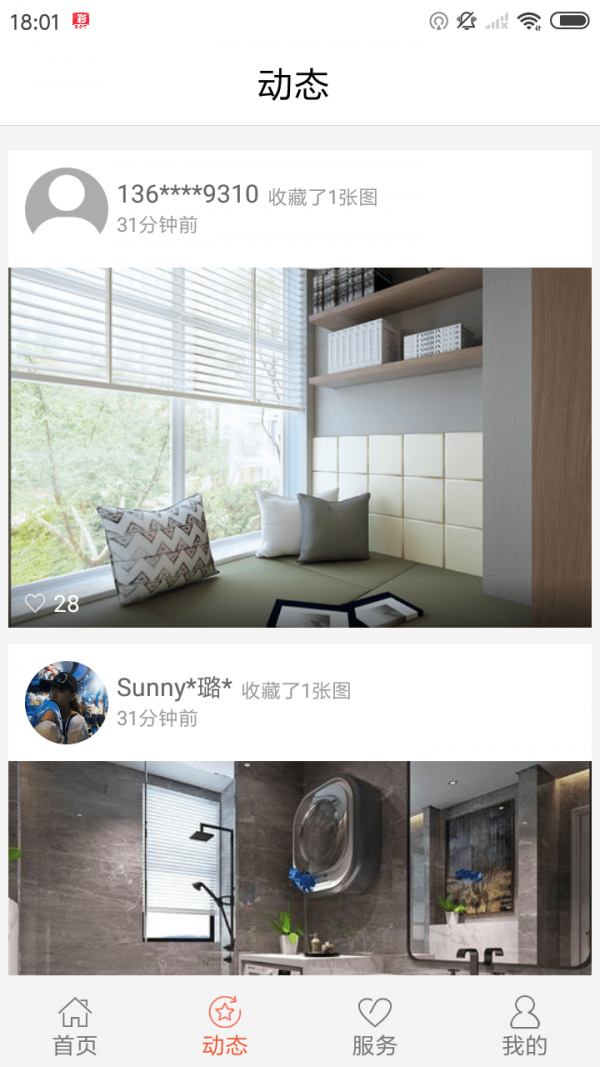Image resolution: width=600 pixels, height=1067 pixels.
Task: Go to the 我的 profile tab
Action: coord(524,1025)
